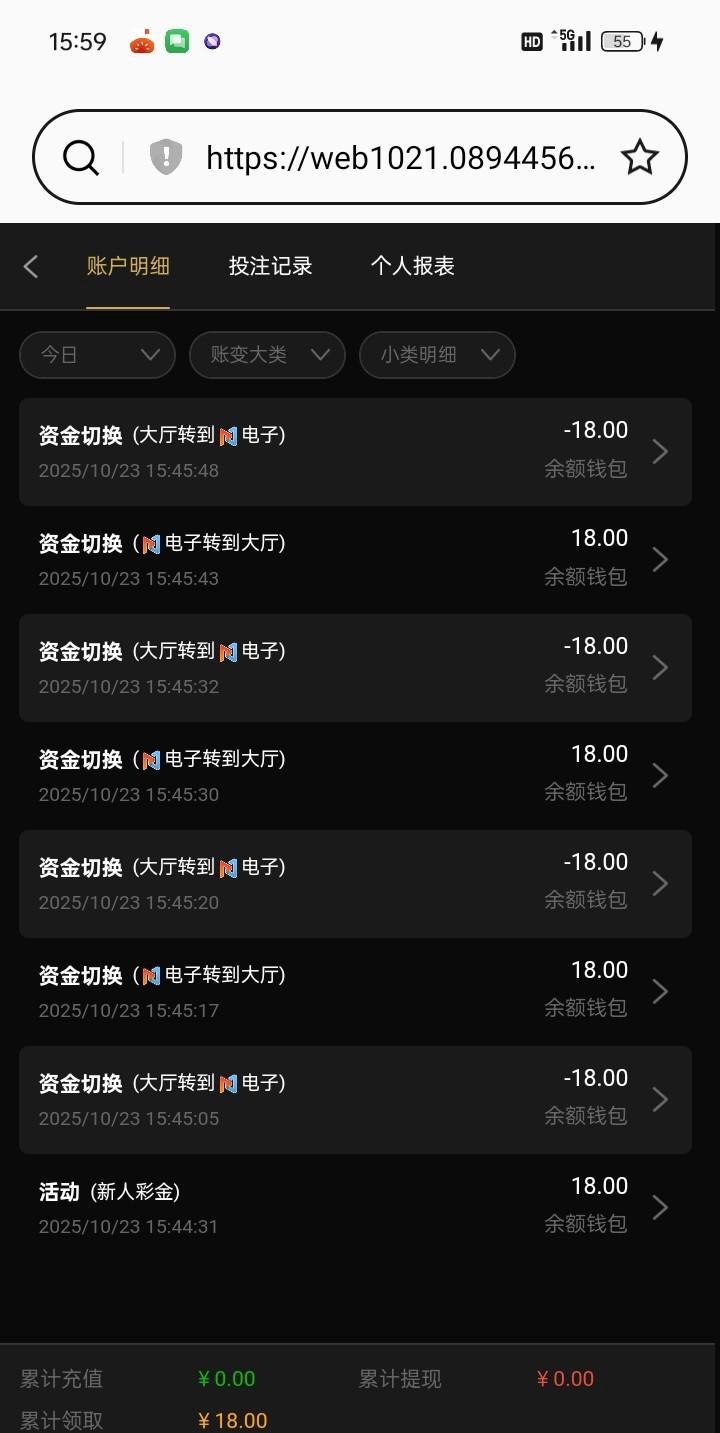Open the site security shield icon
720x1433 pixels.
click(166, 158)
